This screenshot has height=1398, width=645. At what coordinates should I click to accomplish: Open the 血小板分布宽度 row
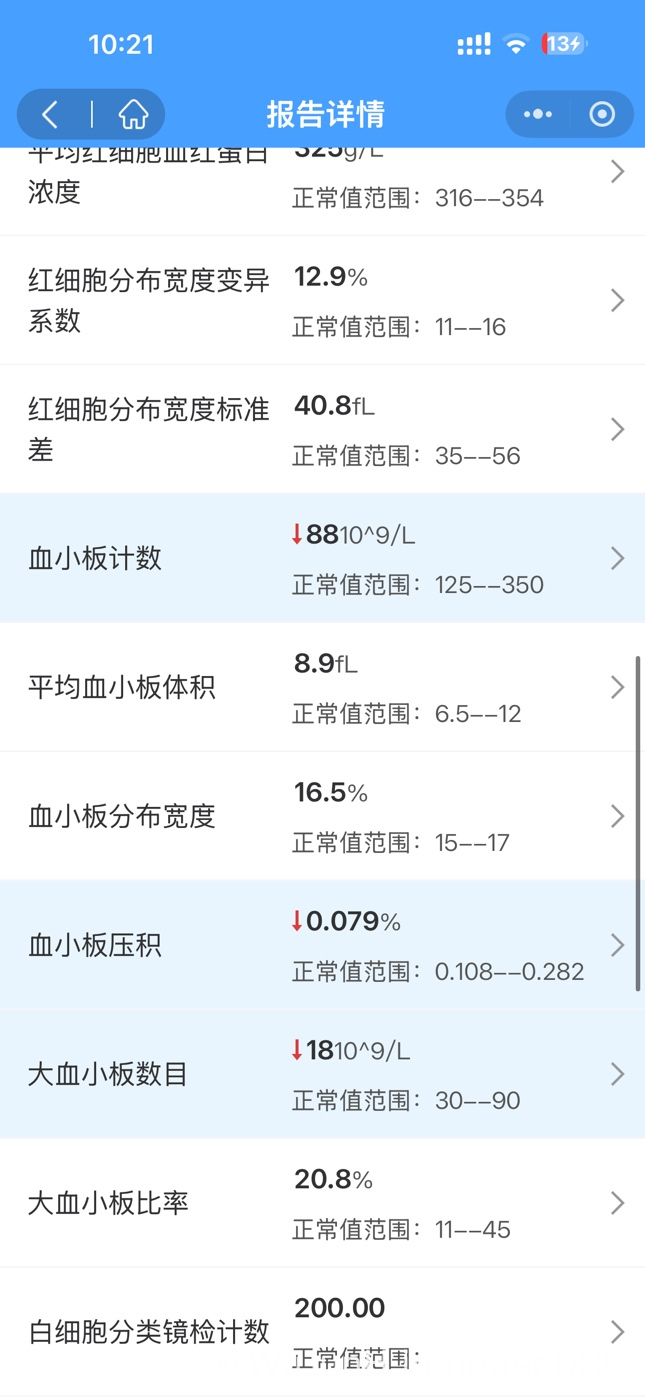pos(322,816)
